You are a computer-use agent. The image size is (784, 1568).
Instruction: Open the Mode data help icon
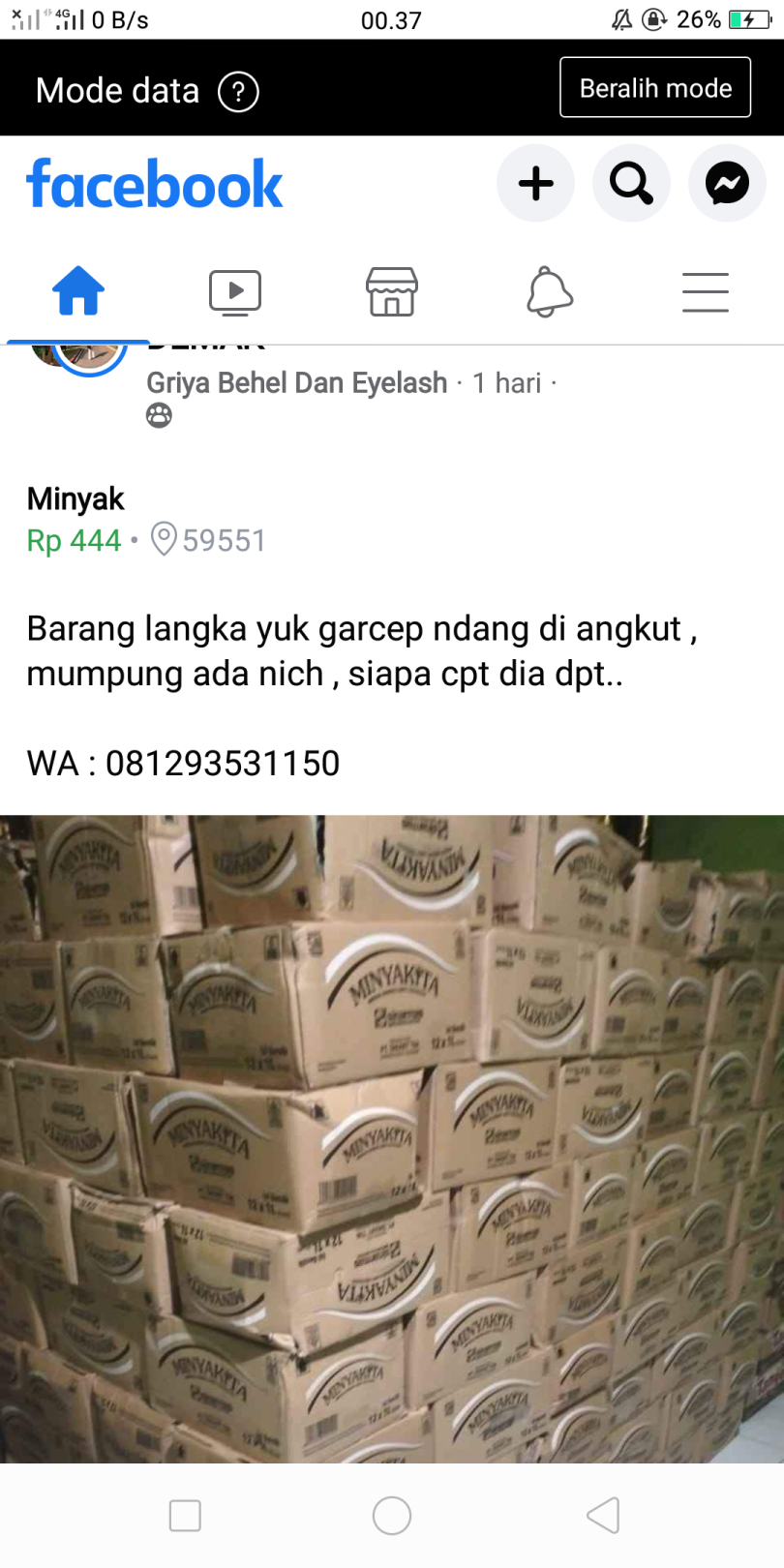click(x=238, y=92)
